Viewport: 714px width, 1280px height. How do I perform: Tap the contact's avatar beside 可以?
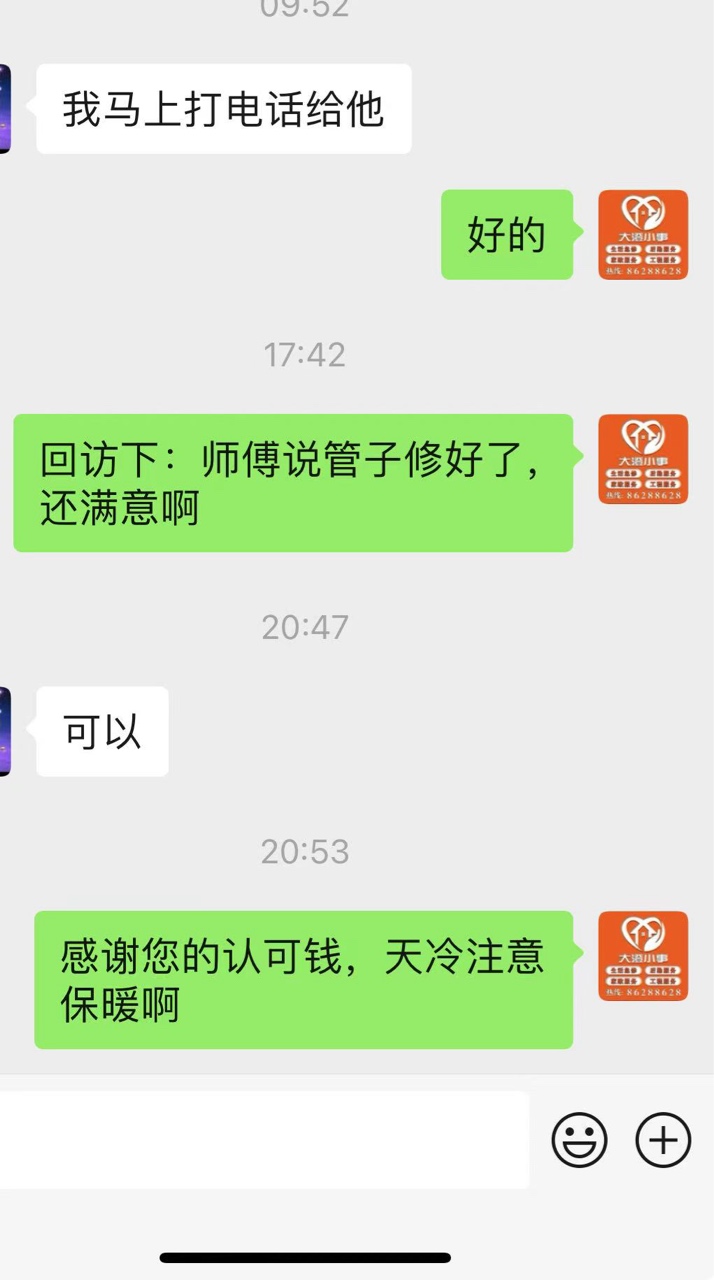tap(5, 731)
